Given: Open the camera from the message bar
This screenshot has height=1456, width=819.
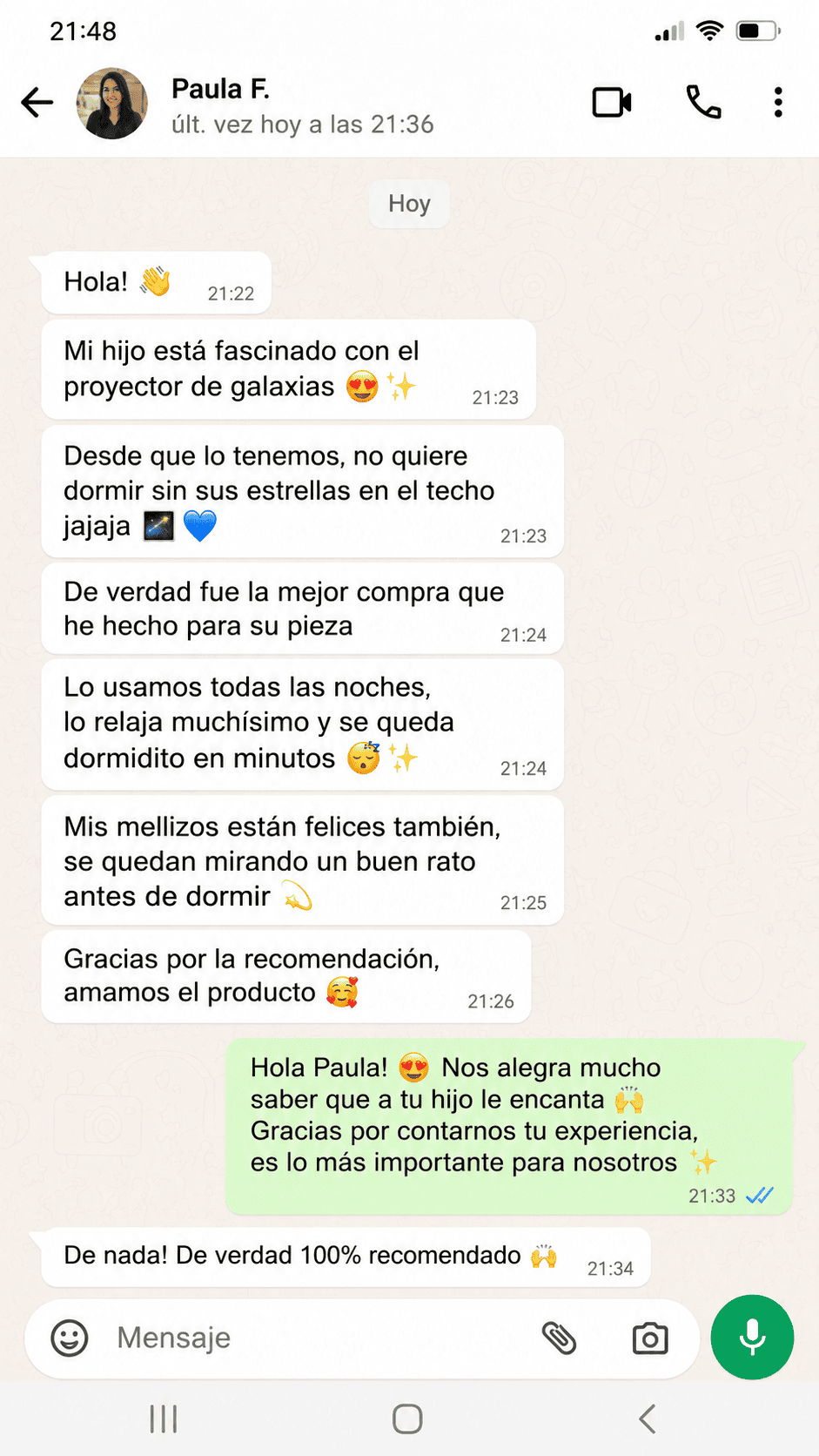Looking at the screenshot, I should 650,1338.
